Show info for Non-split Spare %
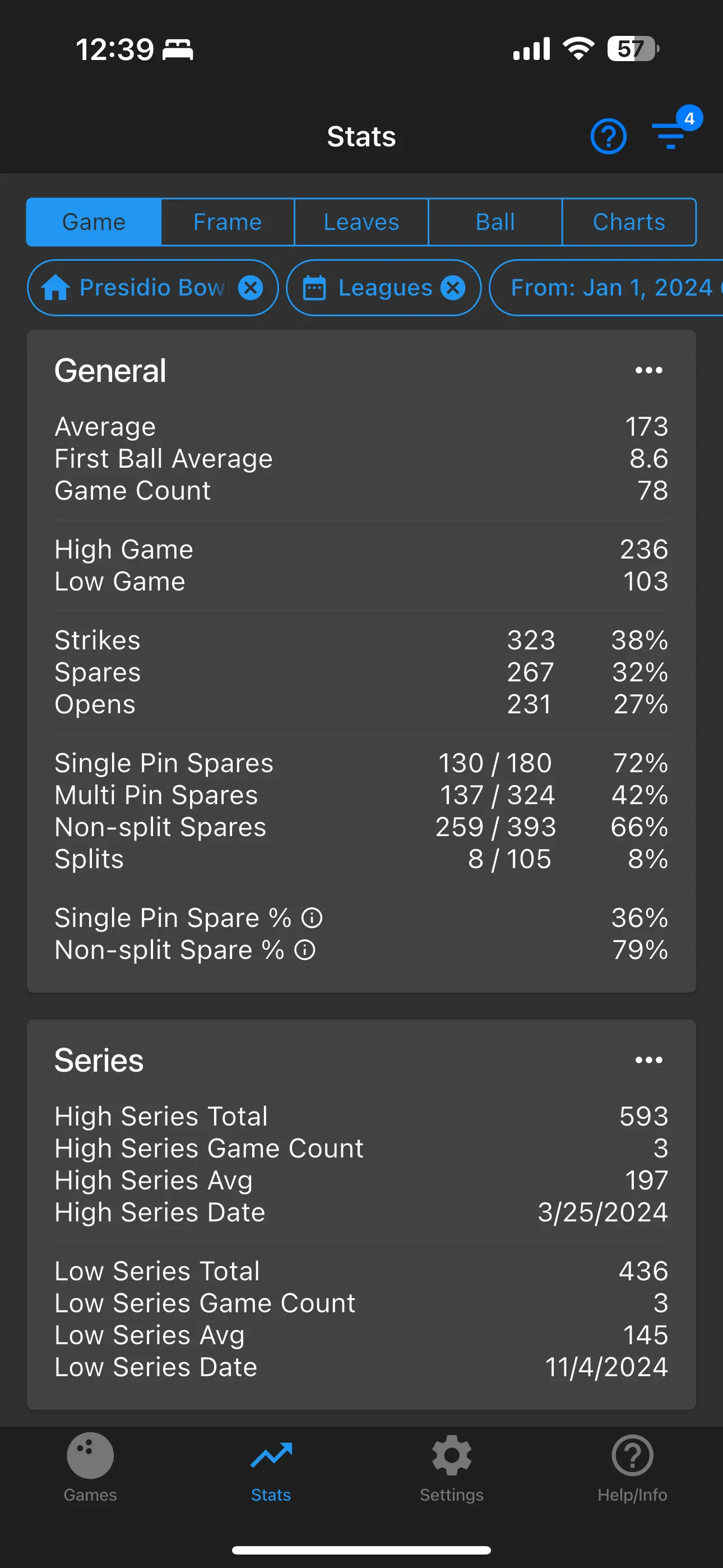Image resolution: width=723 pixels, height=1568 pixels. coord(305,950)
